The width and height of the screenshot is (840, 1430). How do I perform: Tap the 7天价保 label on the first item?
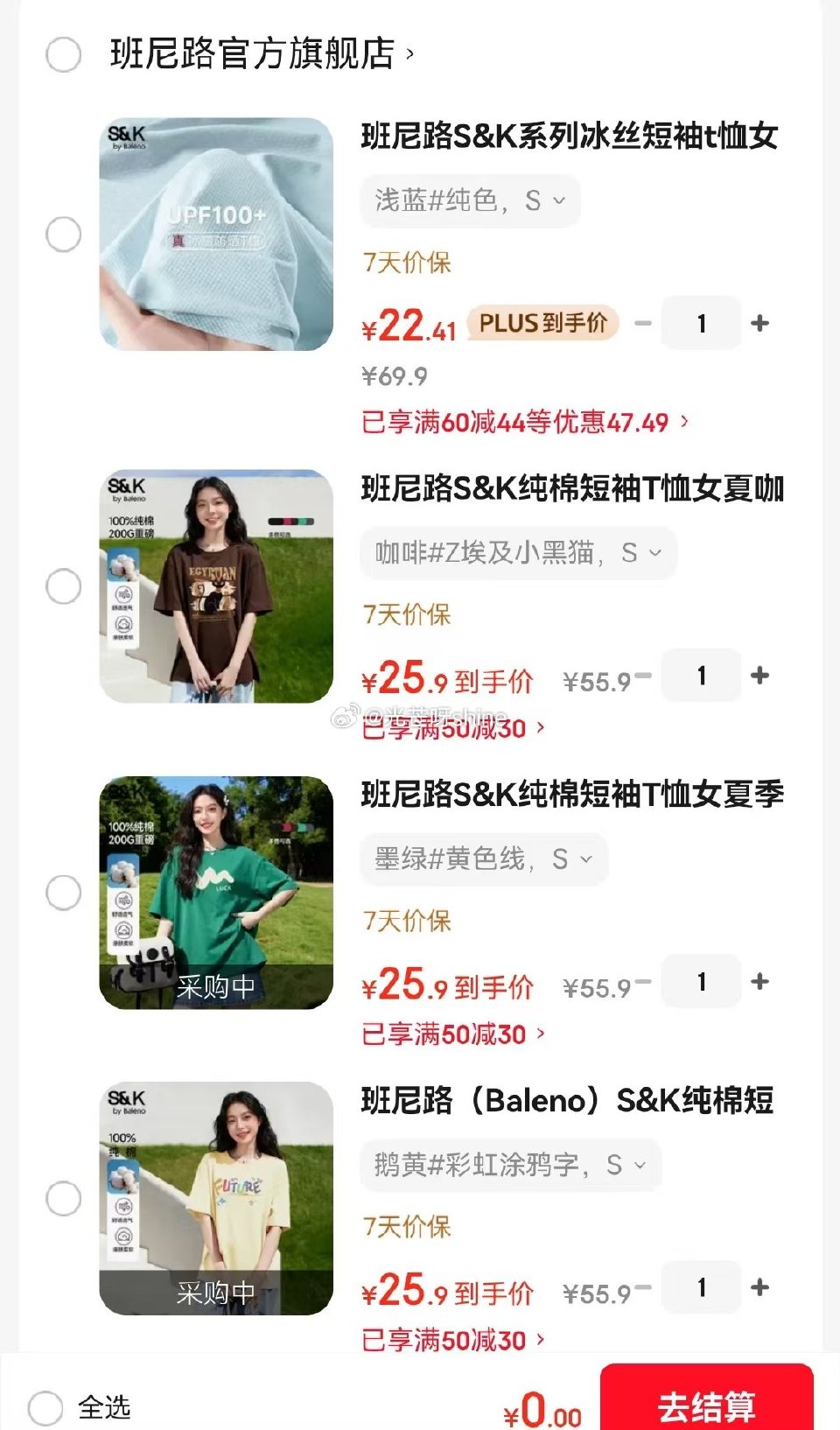(x=404, y=263)
